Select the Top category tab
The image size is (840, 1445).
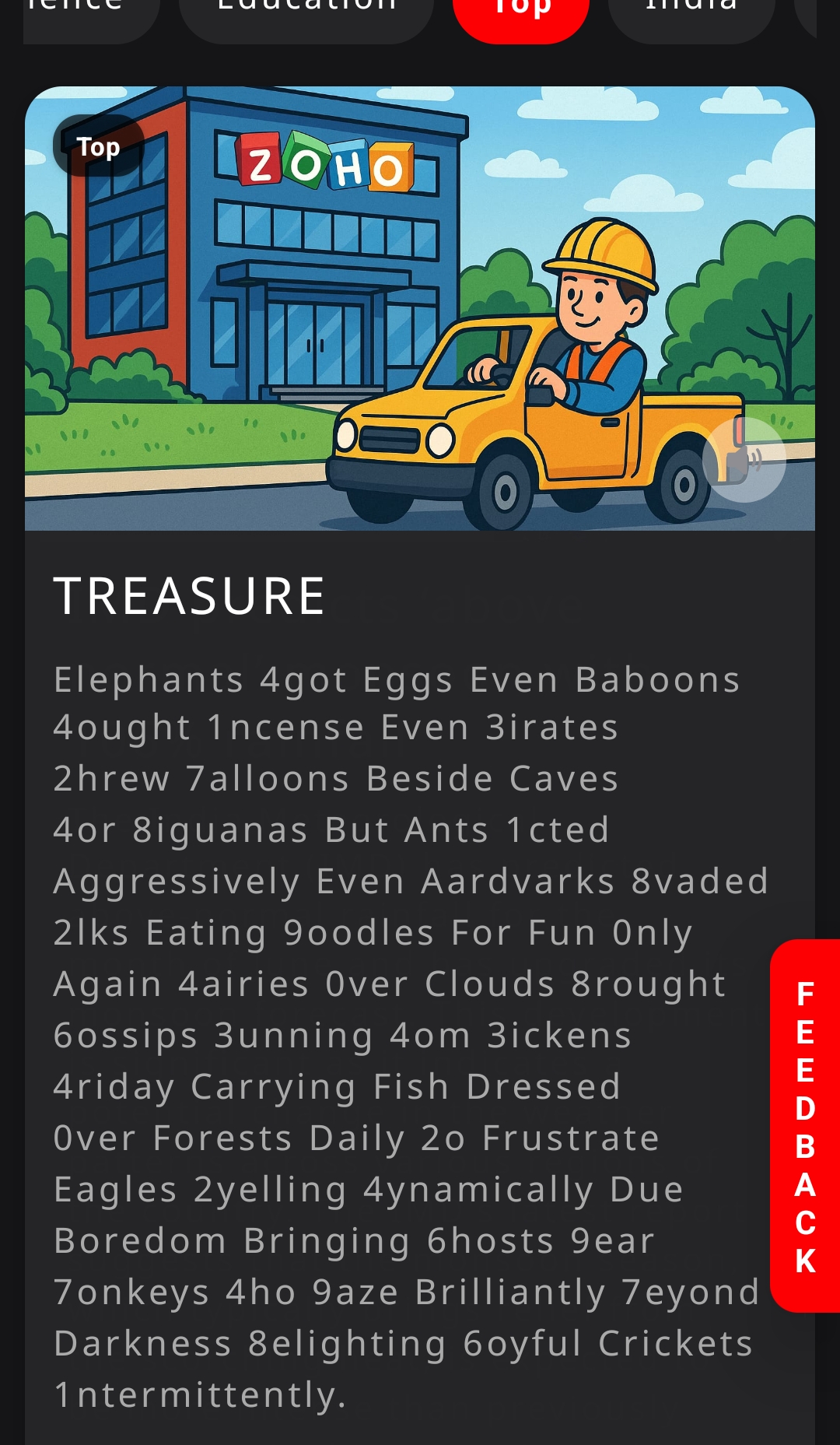coord(521,16)
